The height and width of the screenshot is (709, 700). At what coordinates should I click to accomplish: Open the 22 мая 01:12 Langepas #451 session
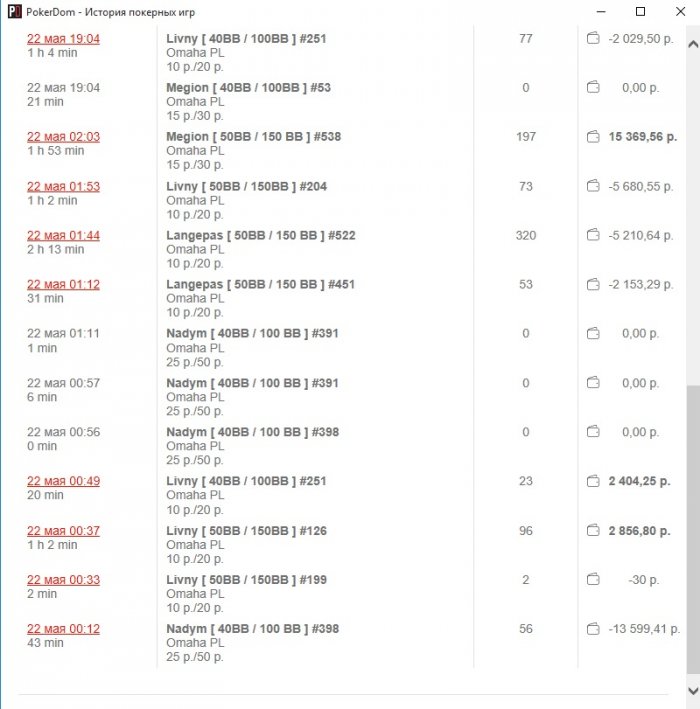(x=63, y=285)
